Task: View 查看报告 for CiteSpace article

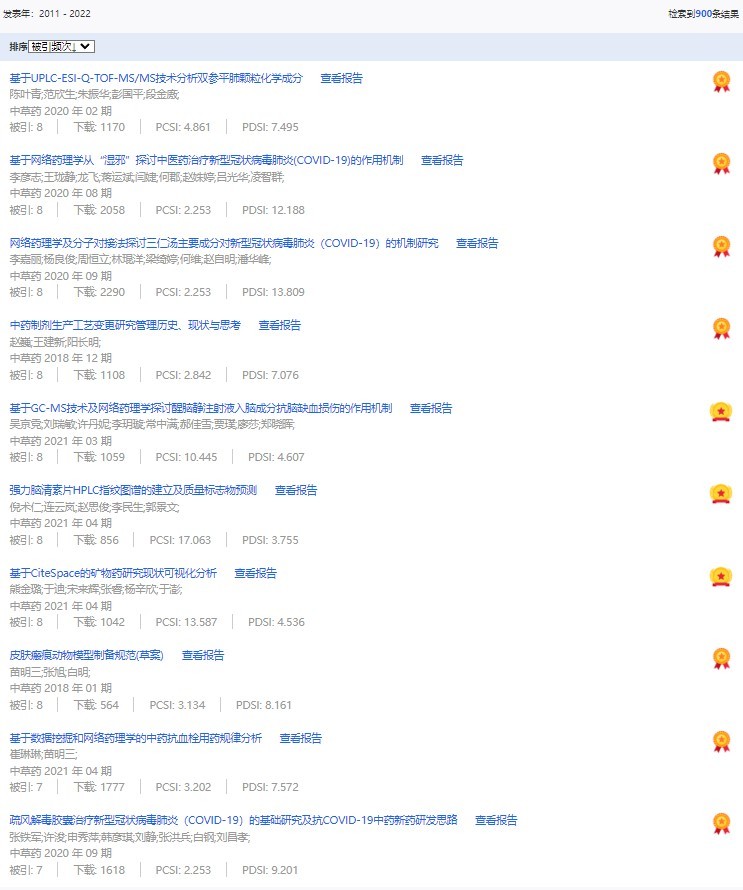Action: tap(255, 573)
